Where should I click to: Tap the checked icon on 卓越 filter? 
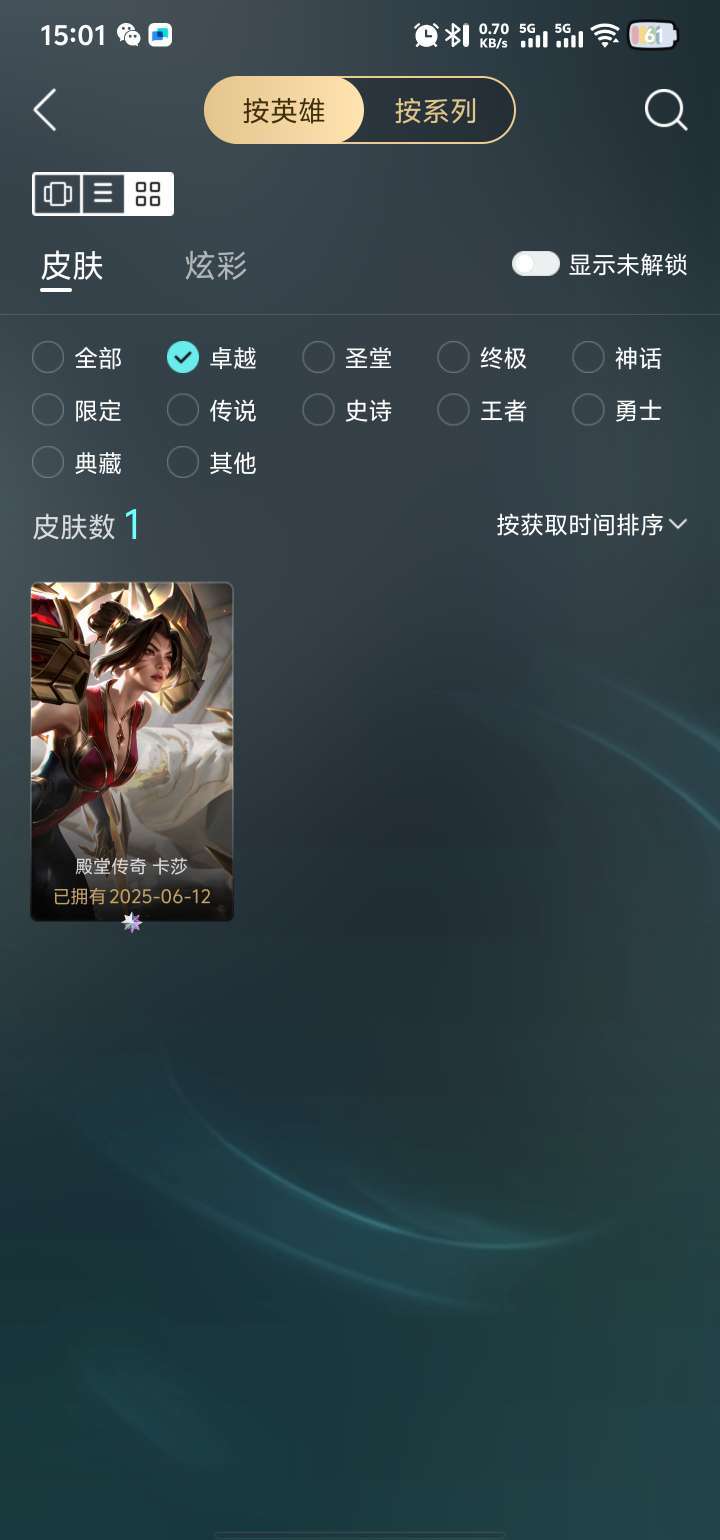point(182,357)
